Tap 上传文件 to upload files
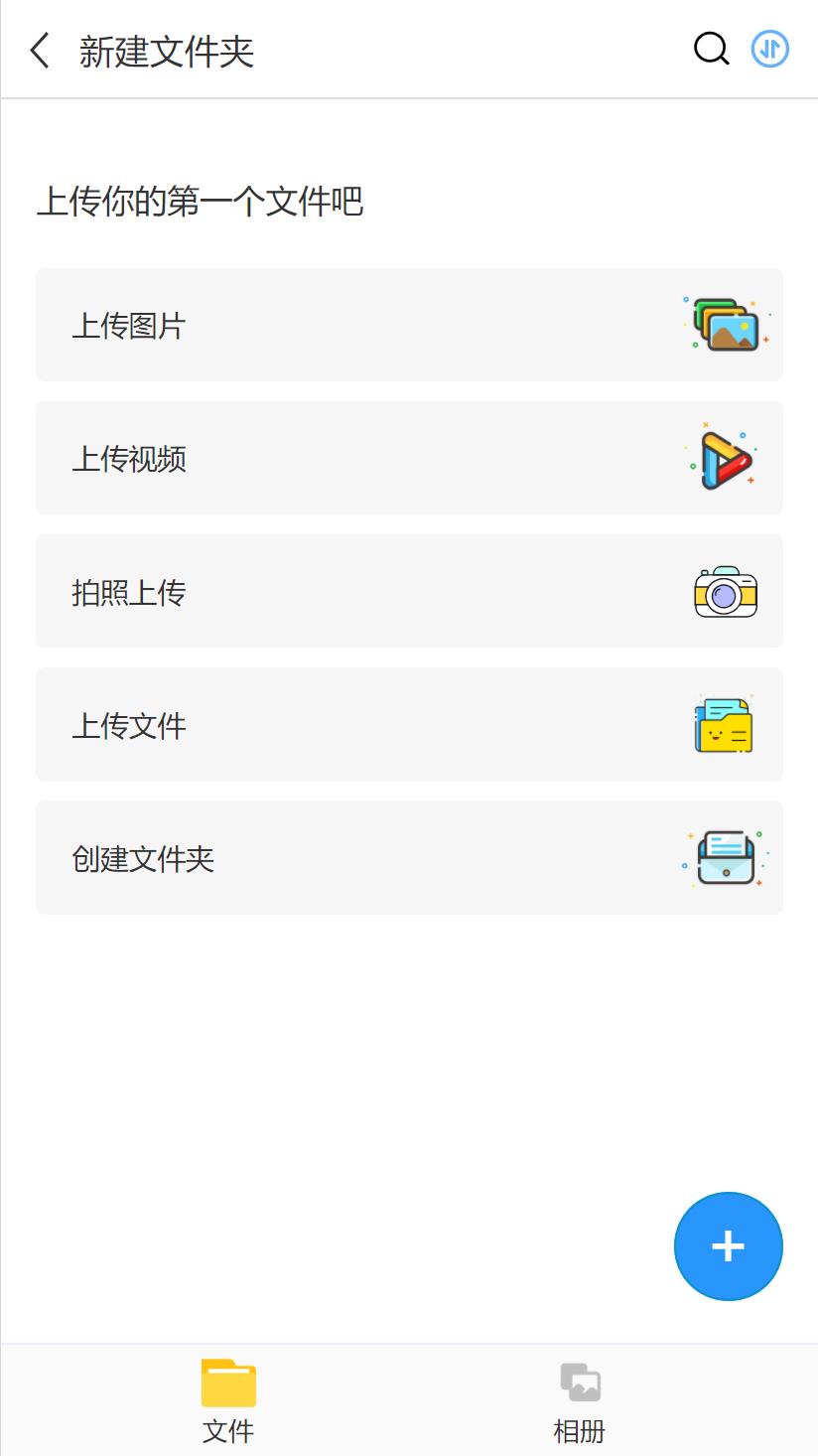 coord(409,724)
